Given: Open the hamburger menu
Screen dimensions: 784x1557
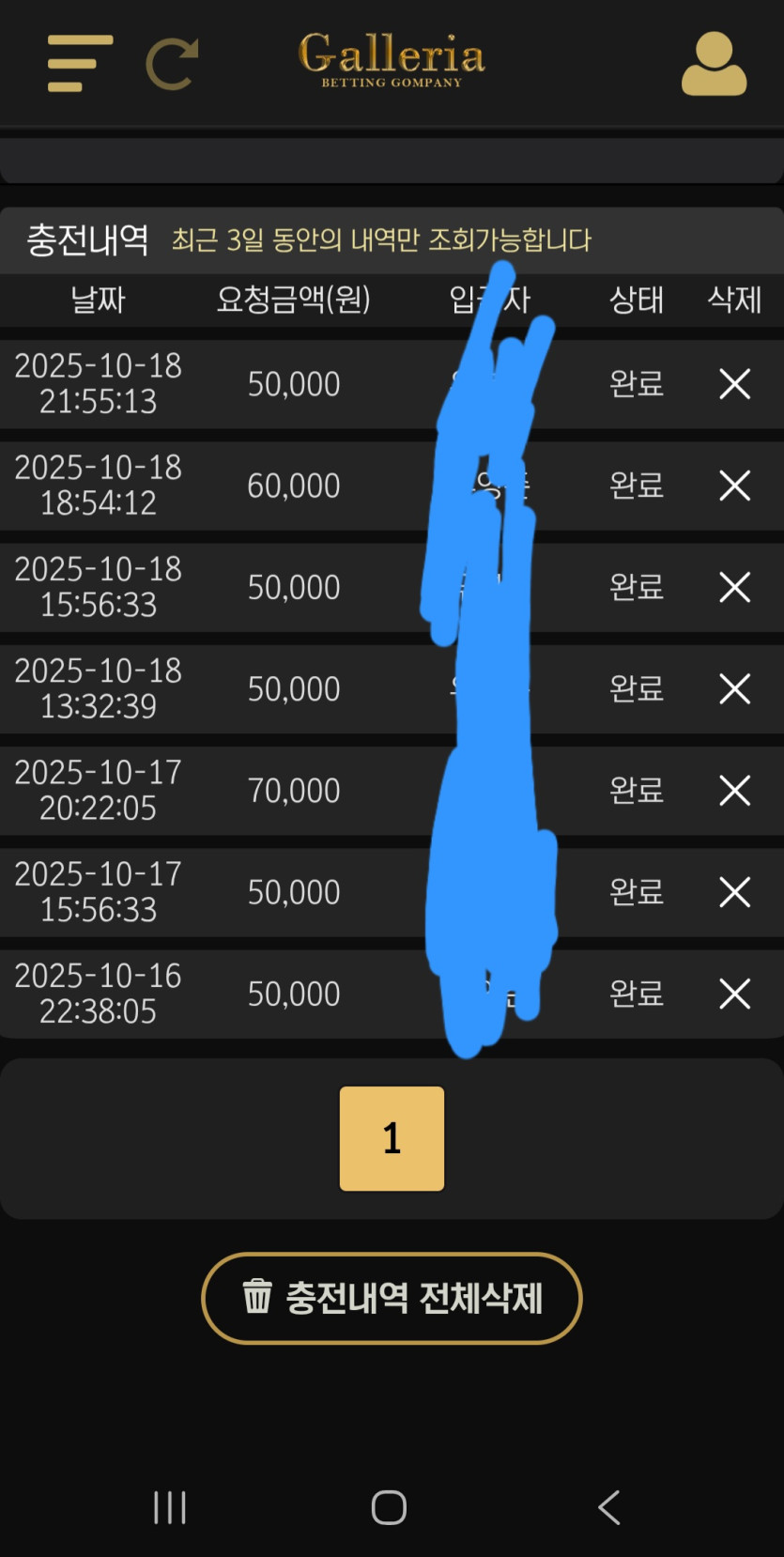Looking at the screenshot, I should [80, 63].
